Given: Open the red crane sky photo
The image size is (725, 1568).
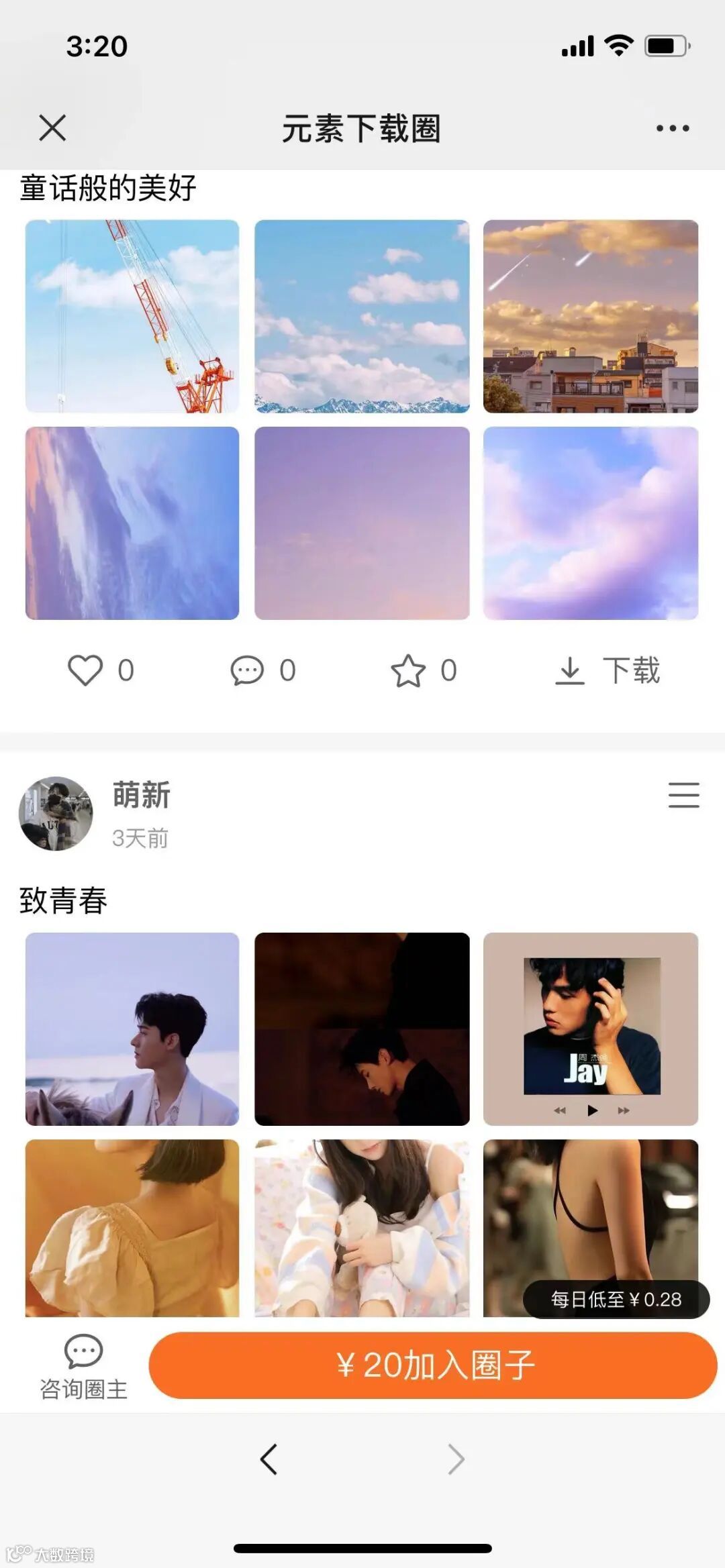Looking at the screenshot, I should [132, 316].
